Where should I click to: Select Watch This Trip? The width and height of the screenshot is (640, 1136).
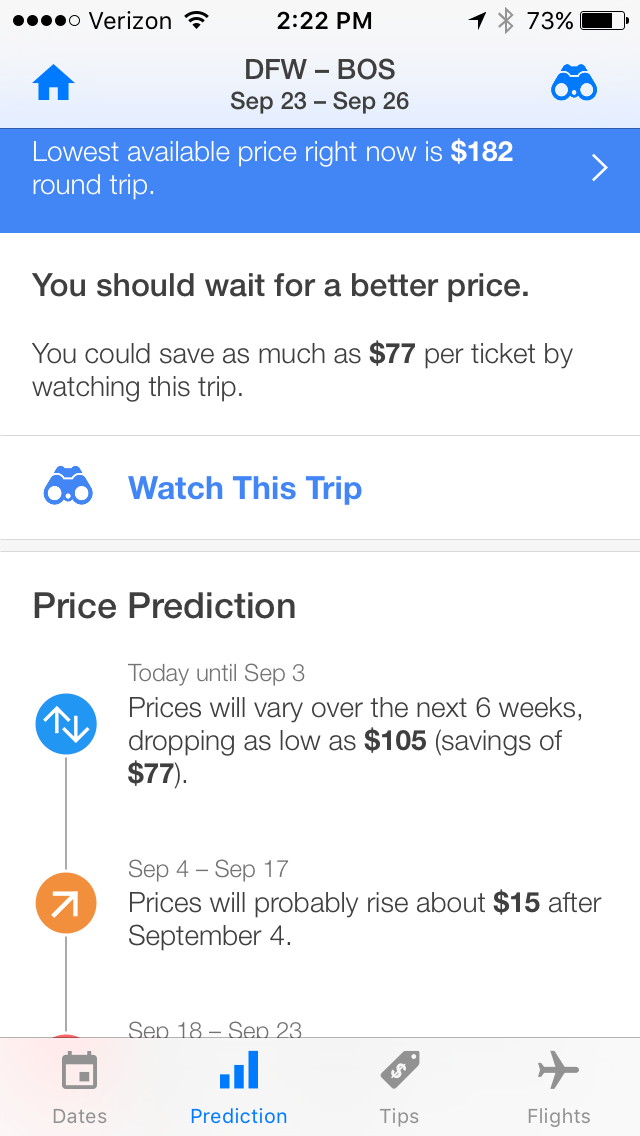[x=320, y=488]
